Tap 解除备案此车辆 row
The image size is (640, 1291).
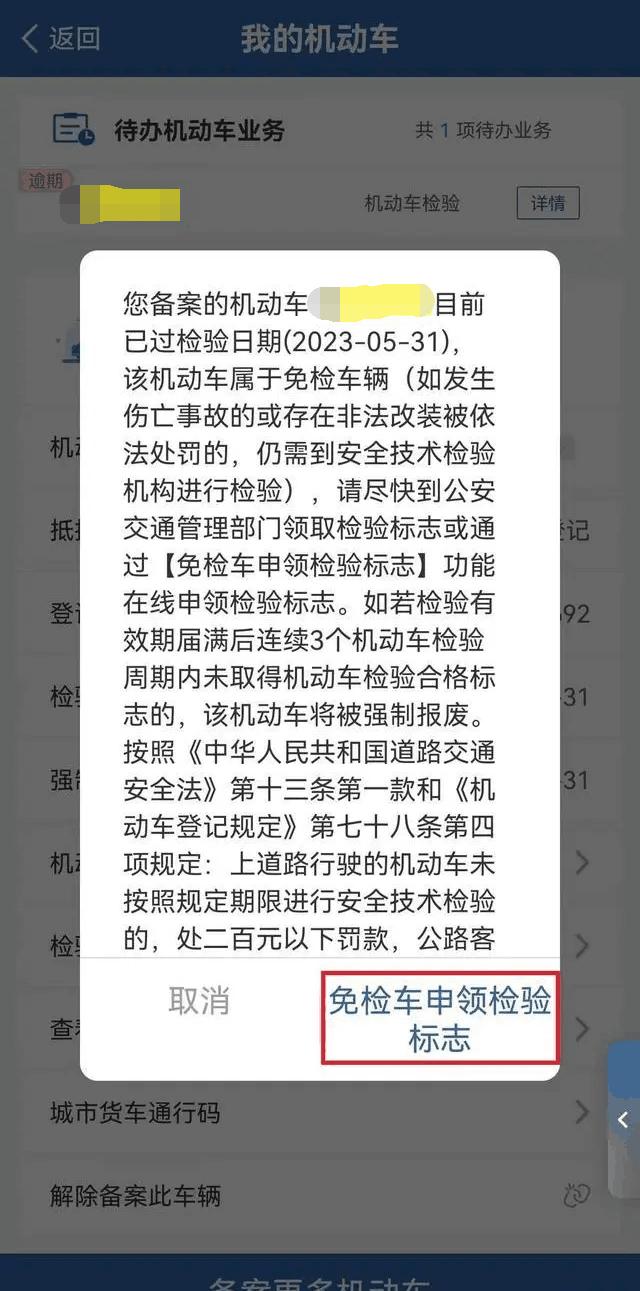click(x=320, y=1195)
